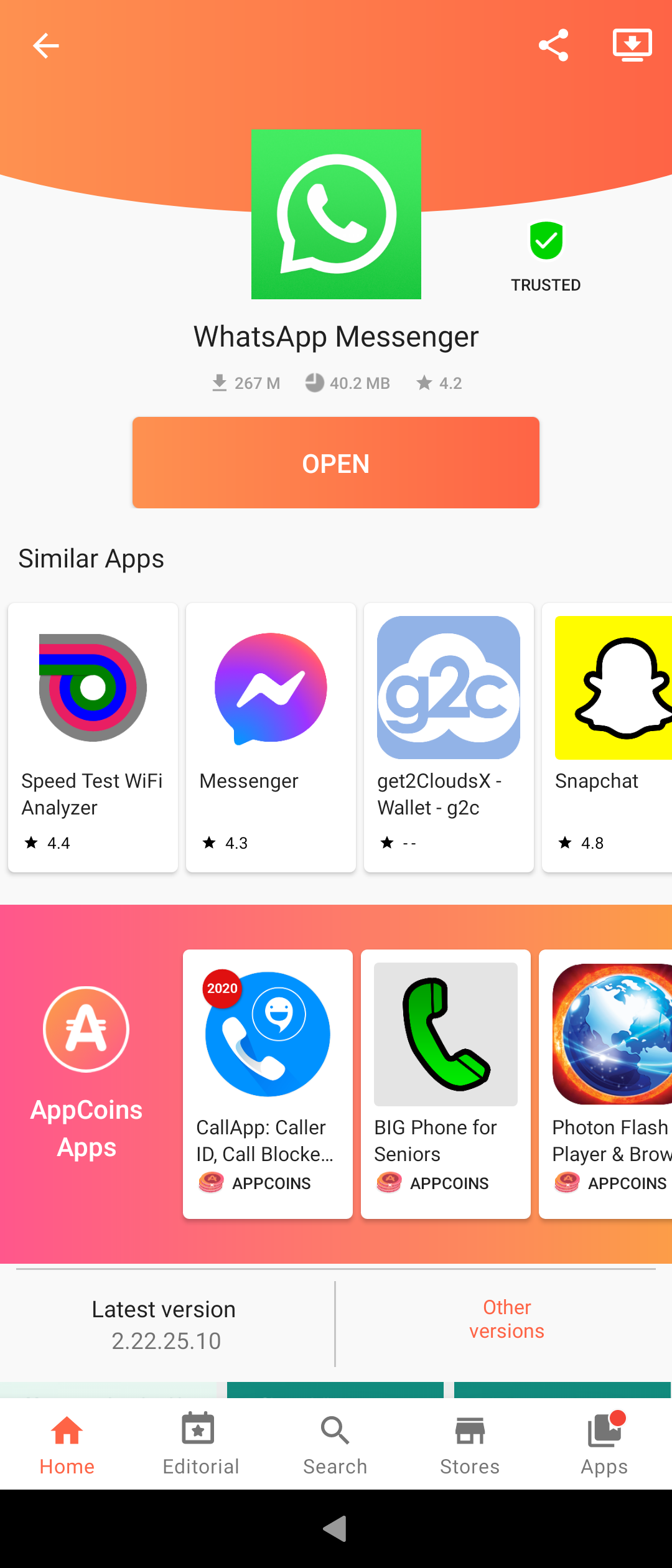This screenshot has height=1568, width=672.
Task: Switch to the Apps tab
Action: coord(604,1444)
